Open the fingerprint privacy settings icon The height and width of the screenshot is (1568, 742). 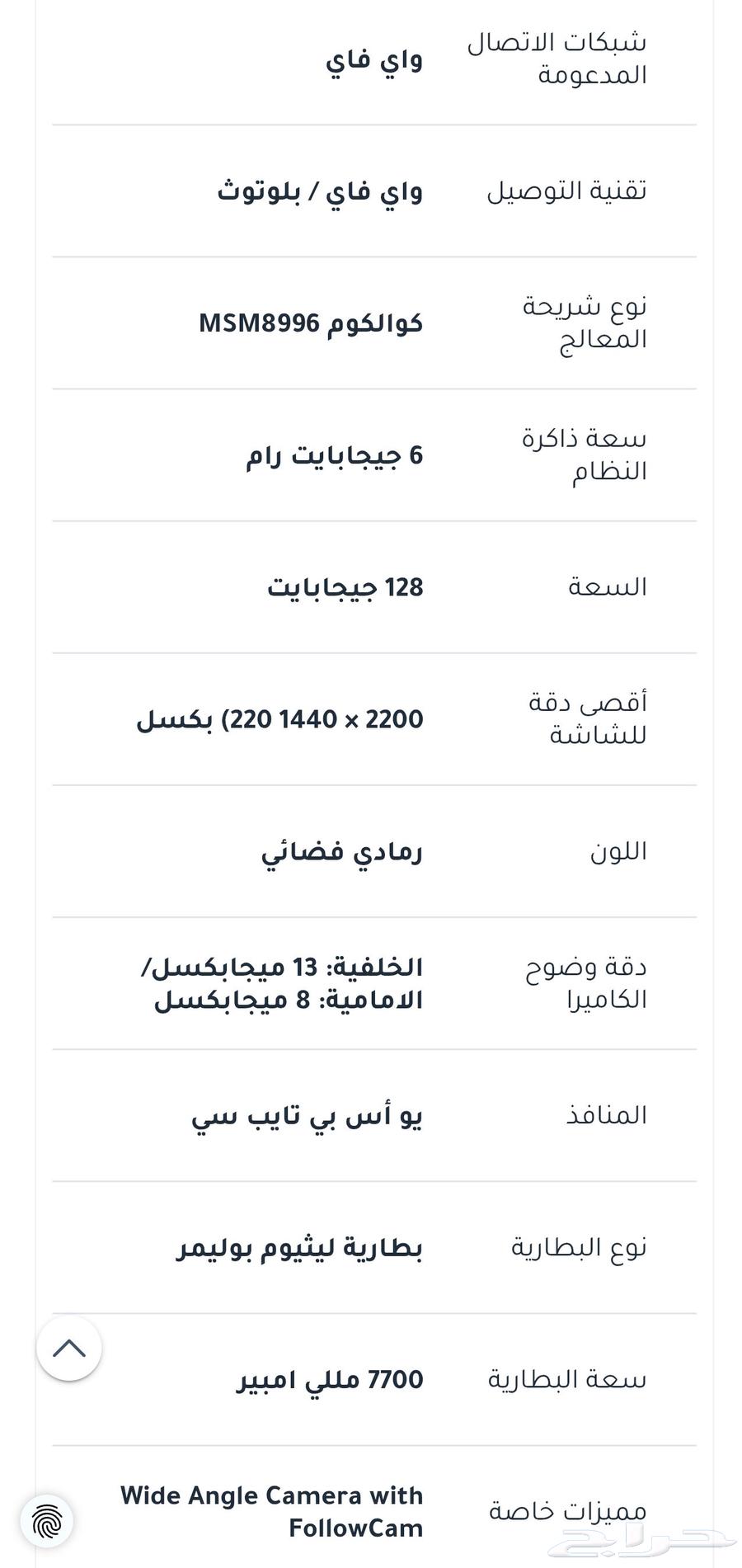[x=47, y=1521]
